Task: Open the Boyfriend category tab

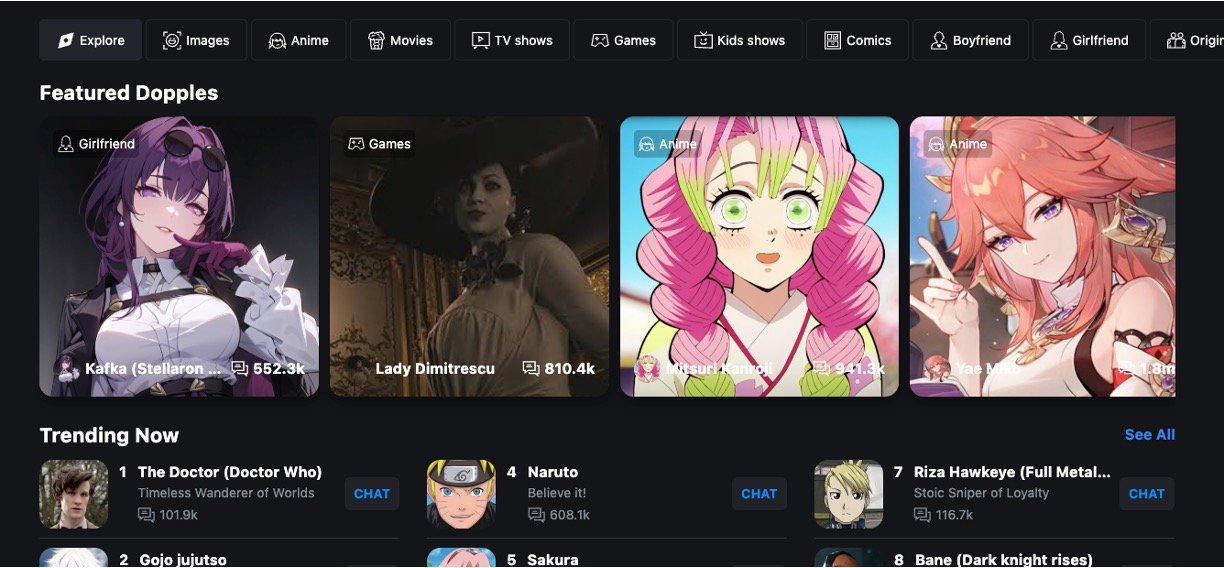Action: tap(970, 40)
